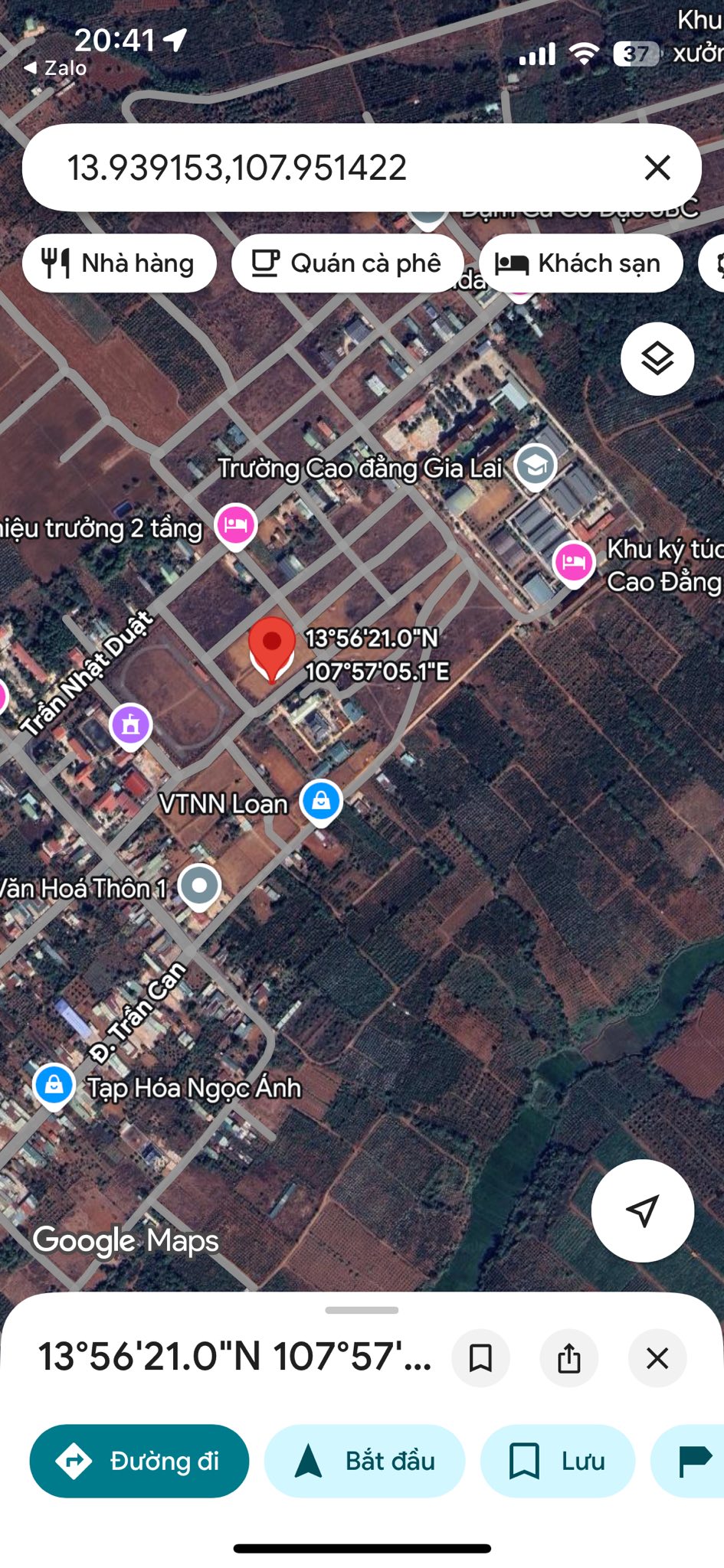Dismiss the coordinates card with X

(657, 1358)
